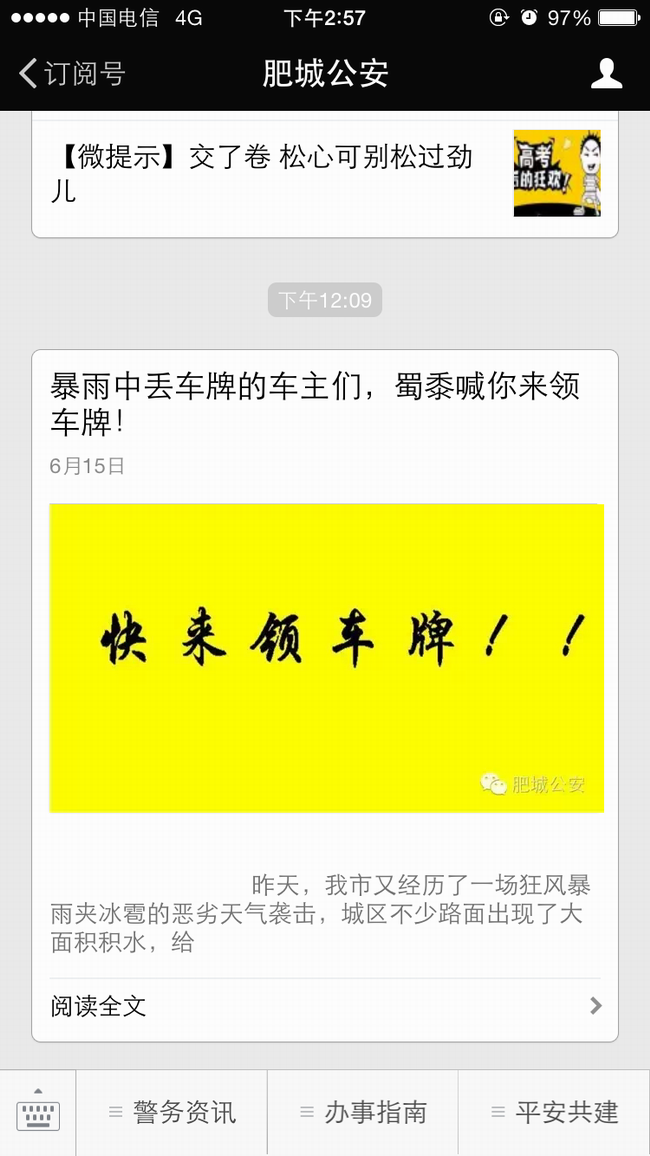The image size is (650, 1156).
Task: Open the 办事指南 menu
Action: click(363, 1113)
